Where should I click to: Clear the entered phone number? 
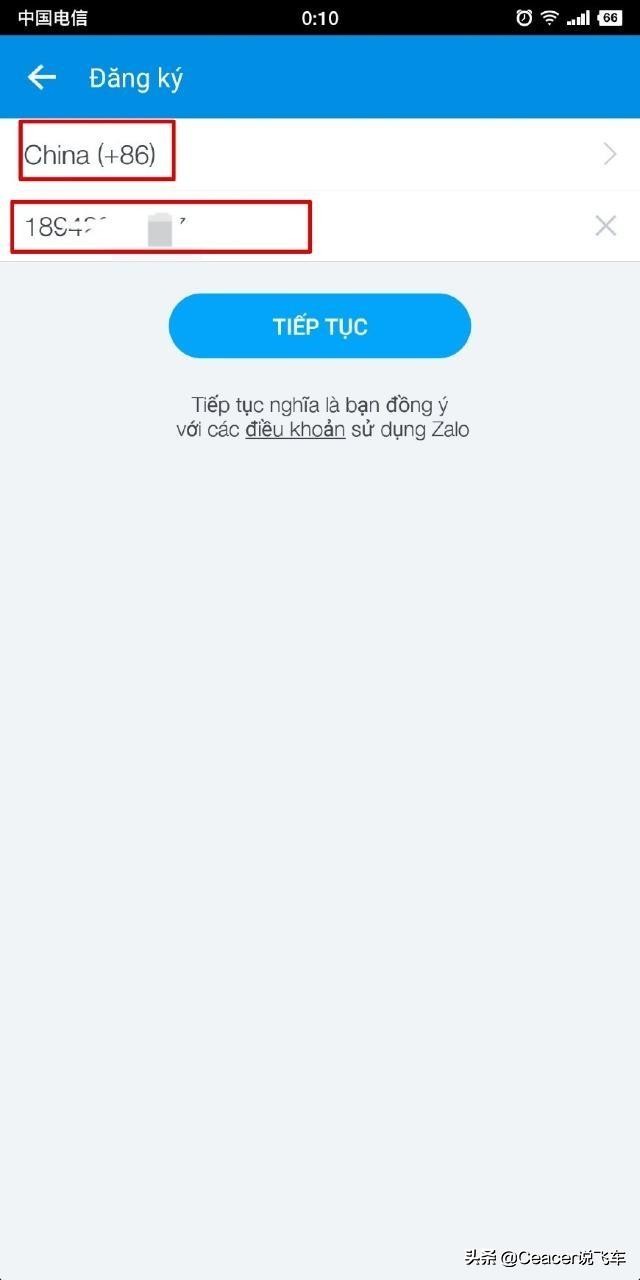click(x=605, y=226)
